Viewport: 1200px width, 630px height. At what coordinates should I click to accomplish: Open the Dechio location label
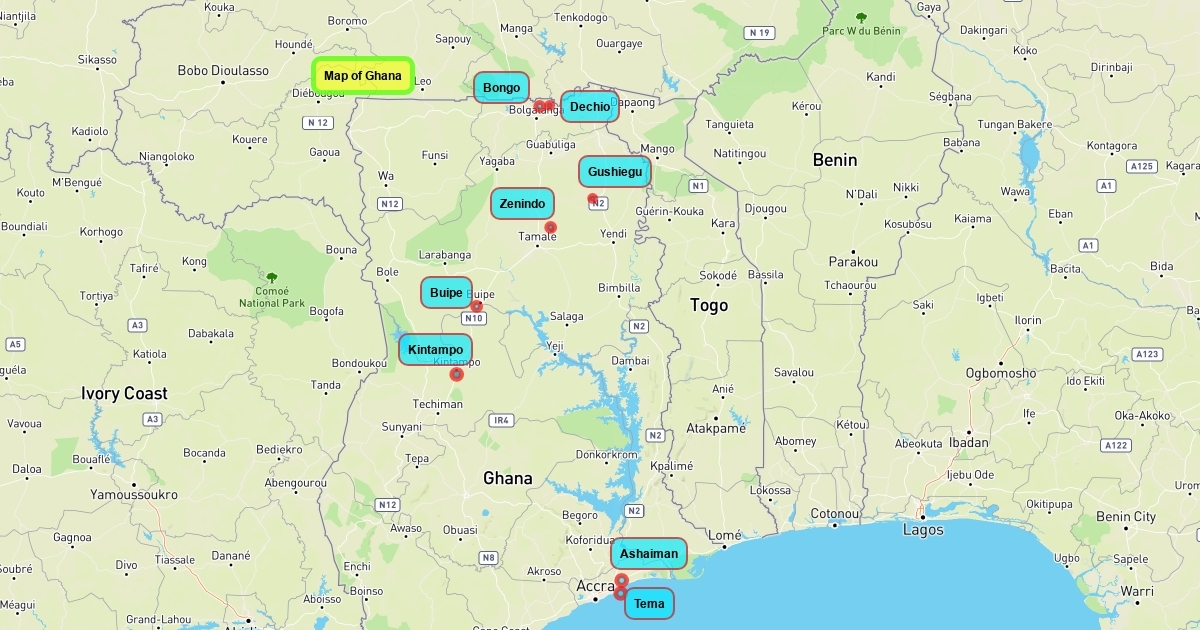tap(590, 107)
